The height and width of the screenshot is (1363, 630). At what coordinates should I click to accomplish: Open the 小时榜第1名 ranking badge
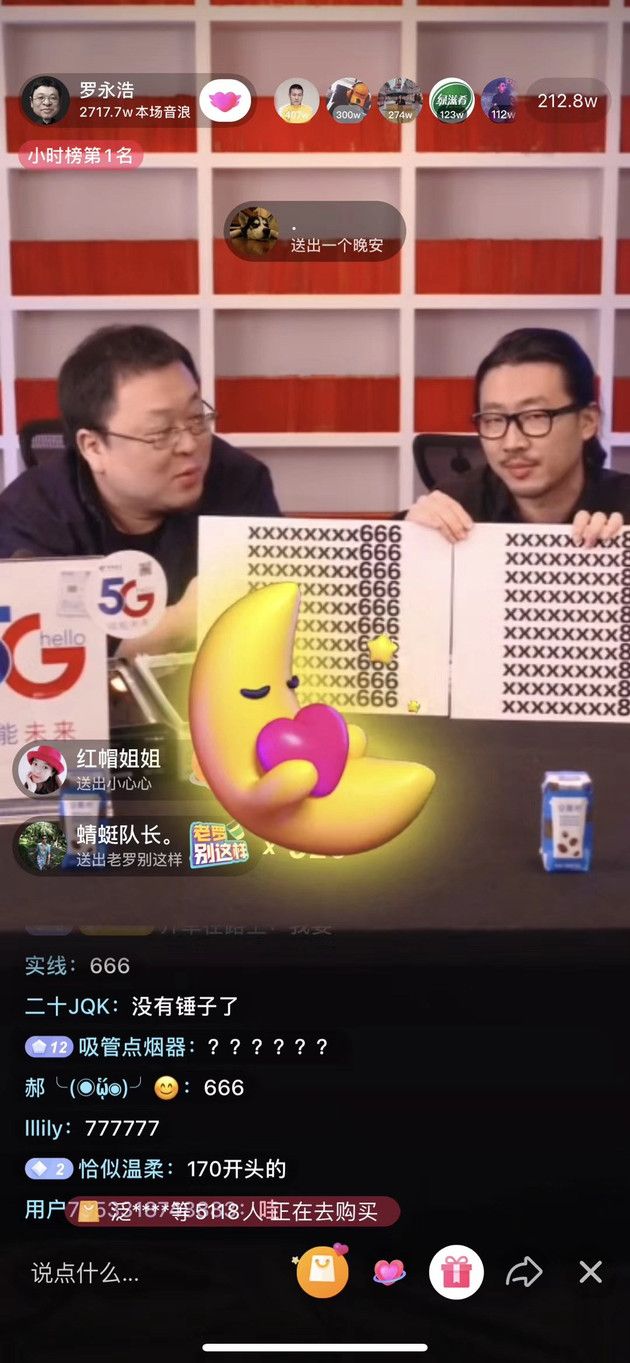[80, 155]
